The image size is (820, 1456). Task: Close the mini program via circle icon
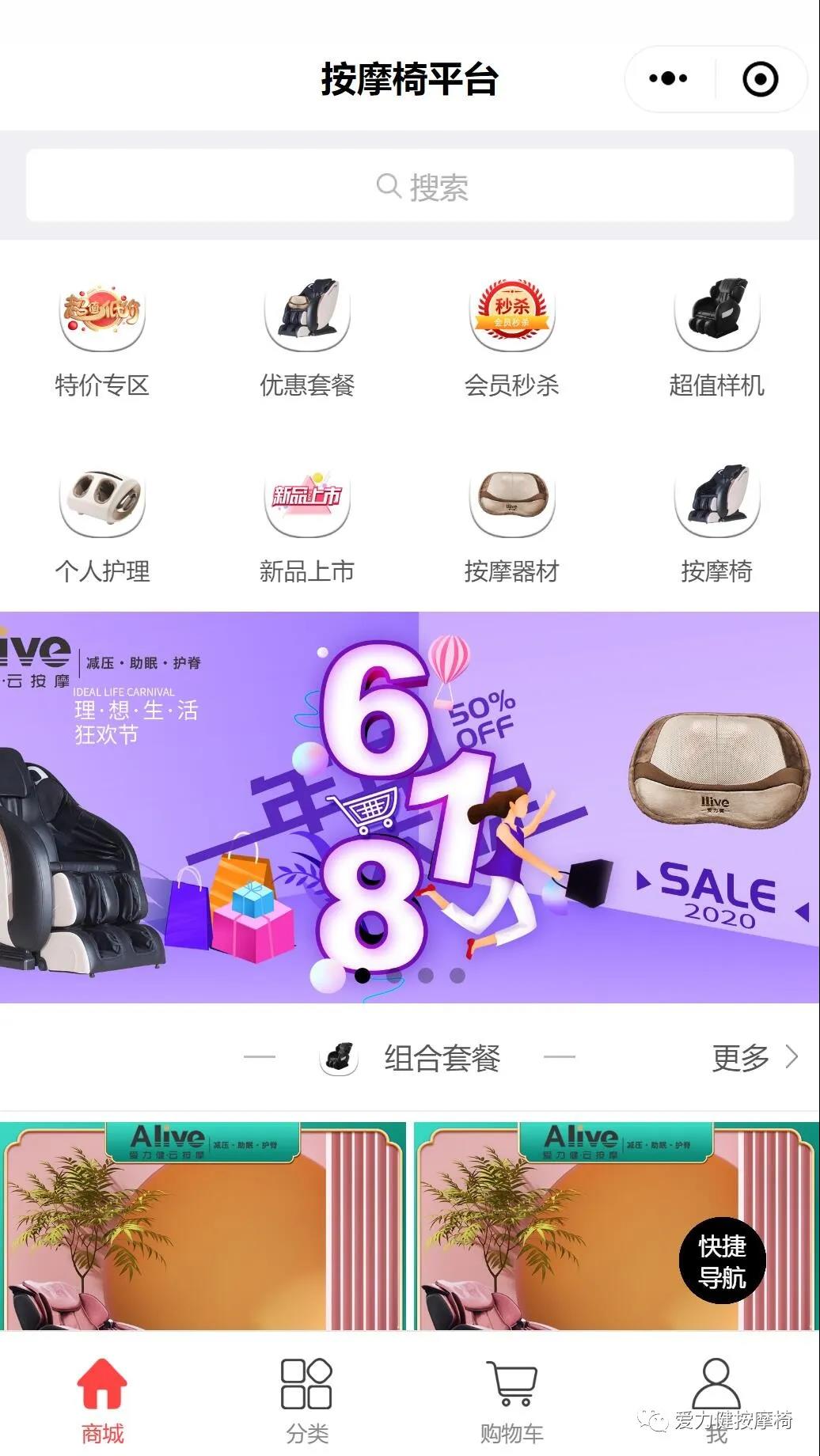[760, 78]
